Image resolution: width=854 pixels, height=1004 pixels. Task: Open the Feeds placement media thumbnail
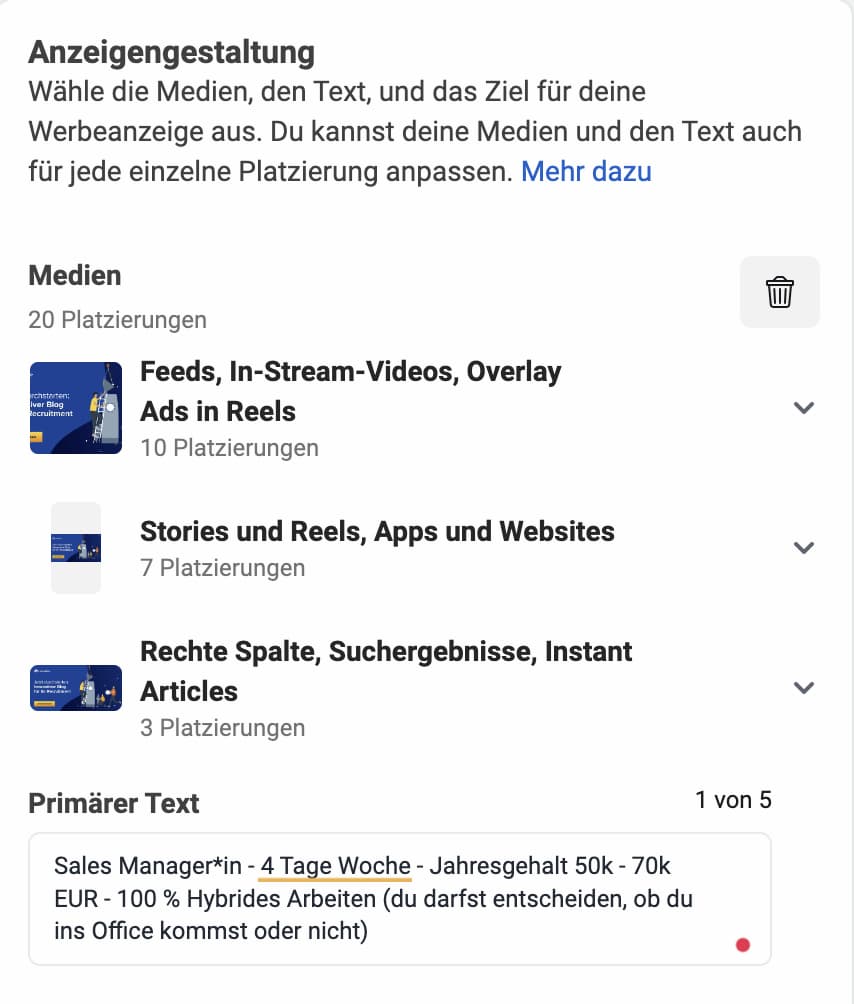(x=76, y=408)
